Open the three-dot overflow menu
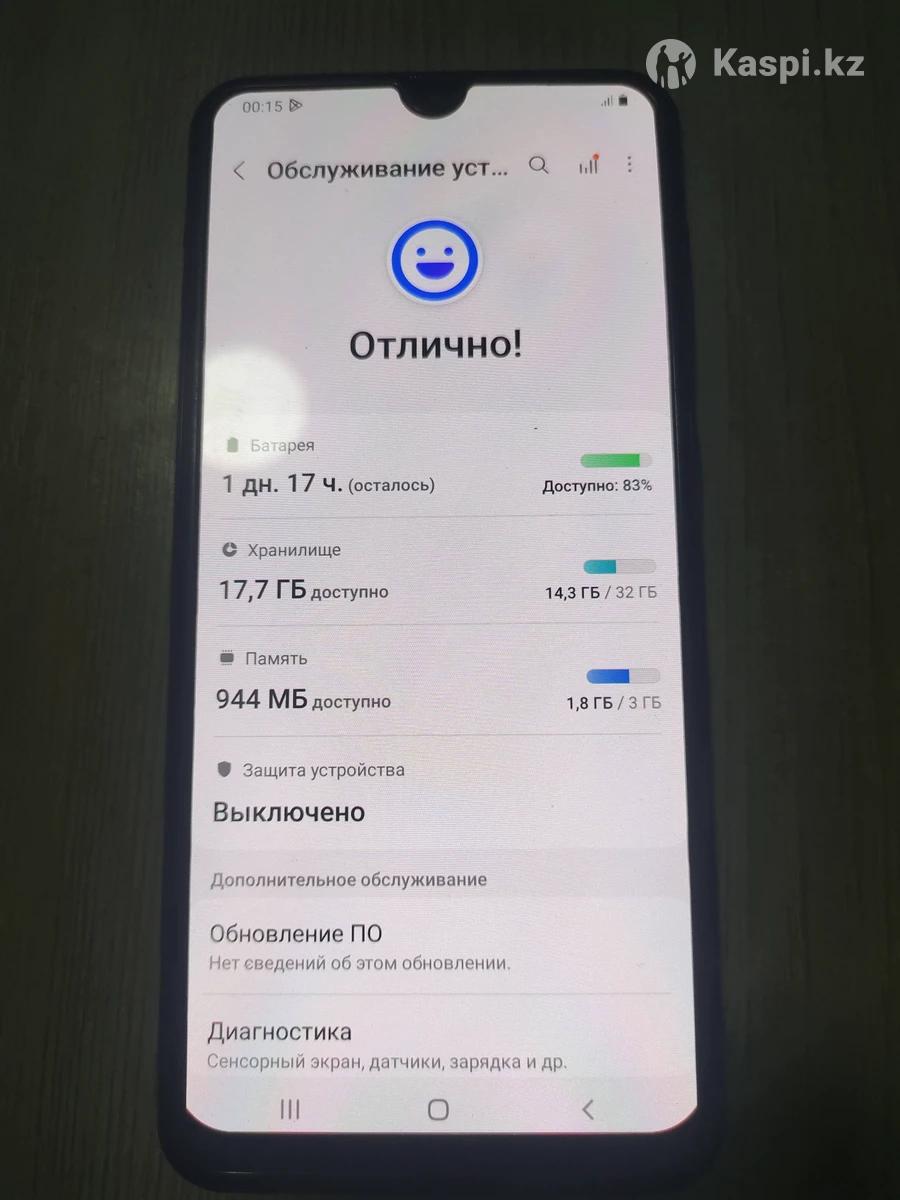 pyautogui.click(x=629, y=164)
